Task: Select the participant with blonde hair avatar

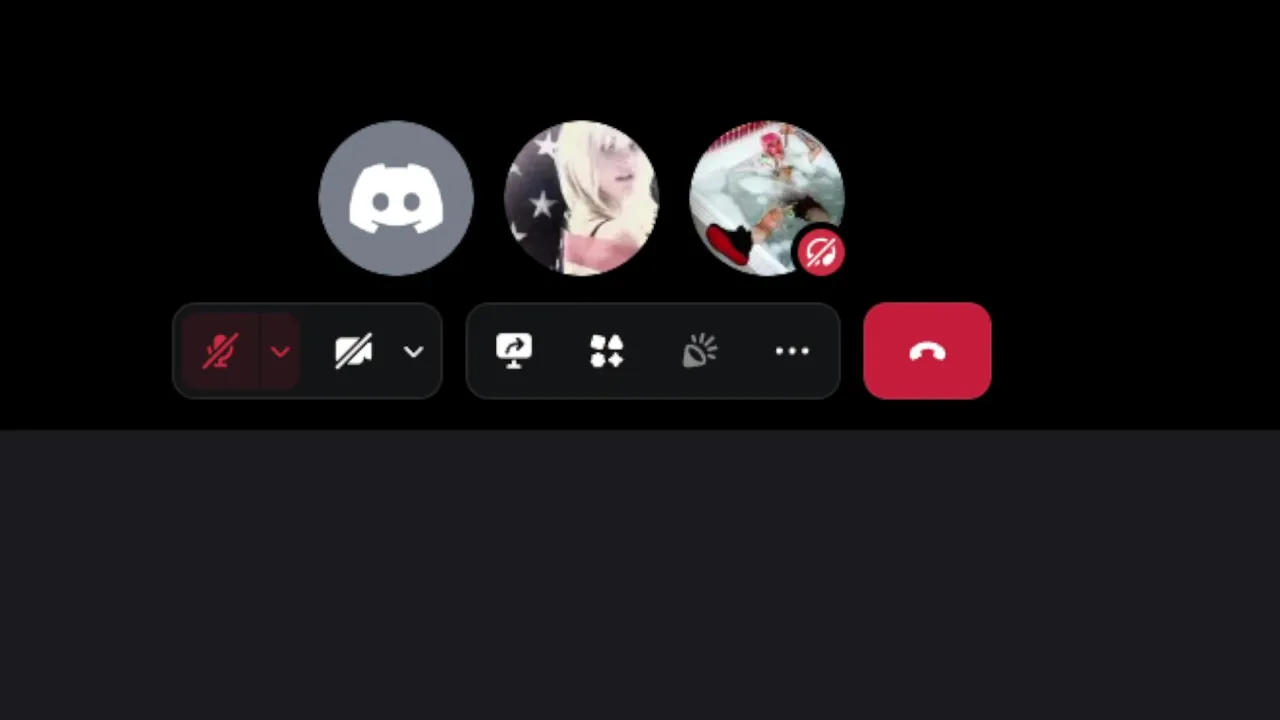Action: click(581, 198)
